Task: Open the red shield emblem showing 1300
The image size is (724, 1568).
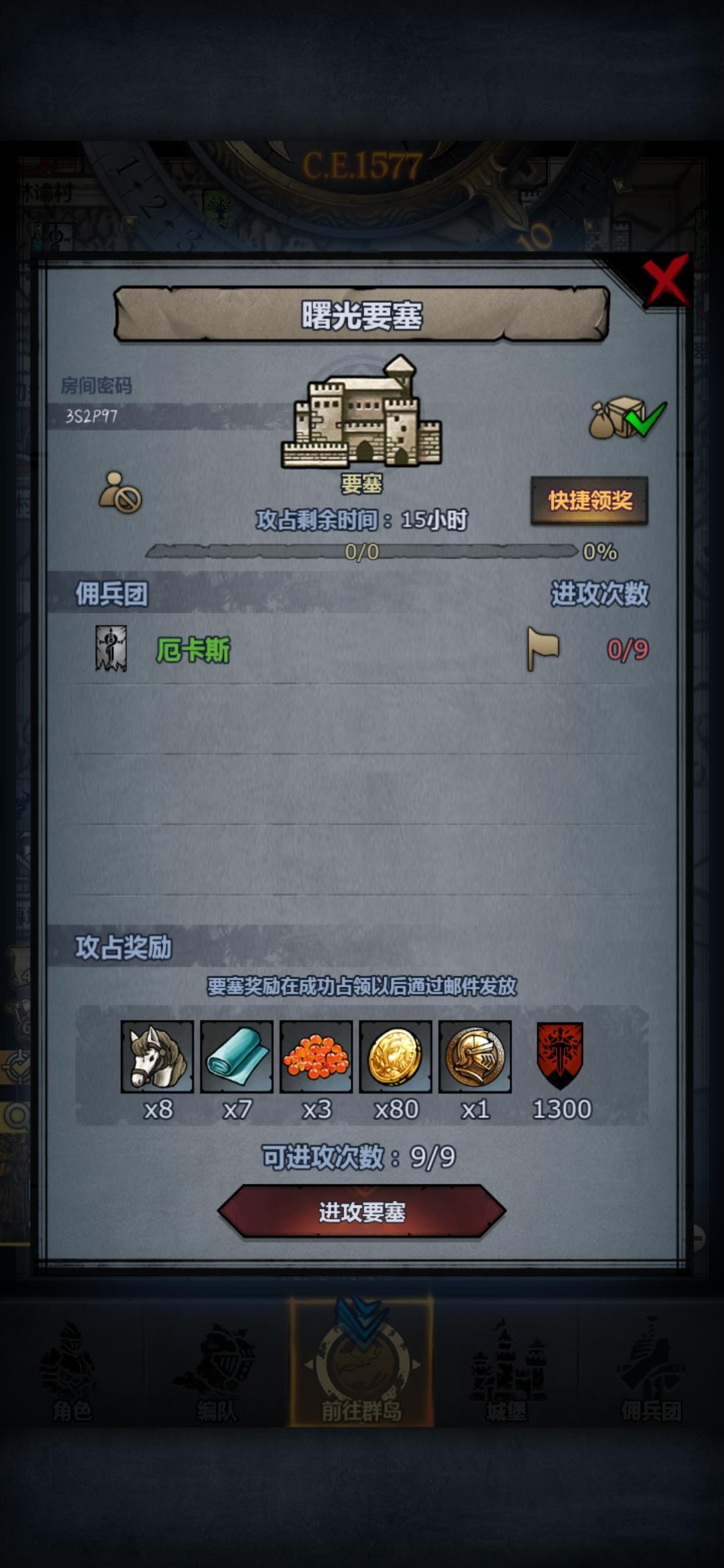Action: (x=559, y=1053)
